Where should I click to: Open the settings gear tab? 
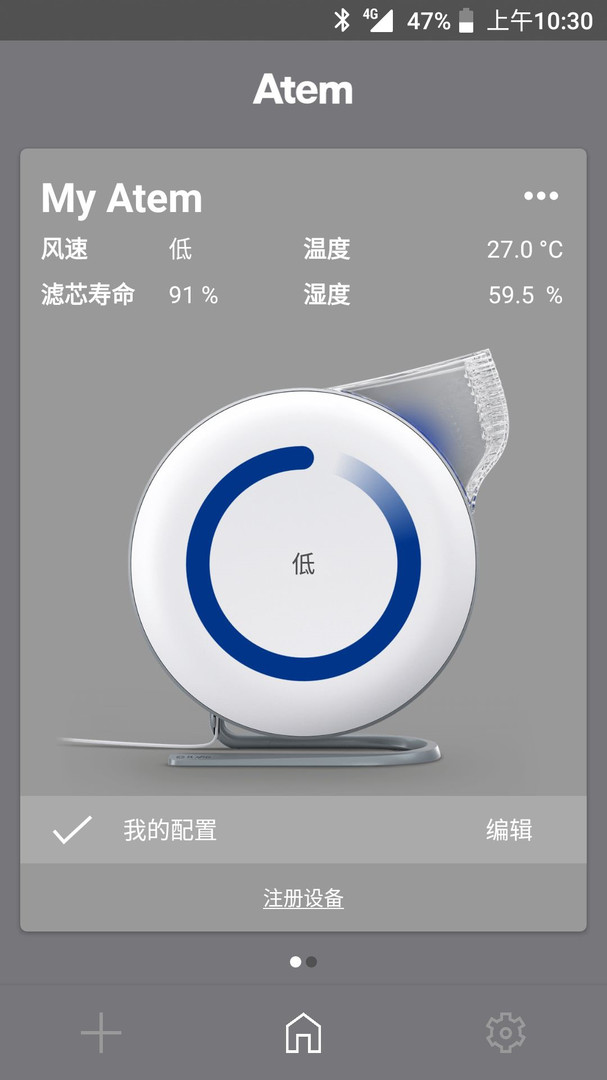[x=505, y=1032]
